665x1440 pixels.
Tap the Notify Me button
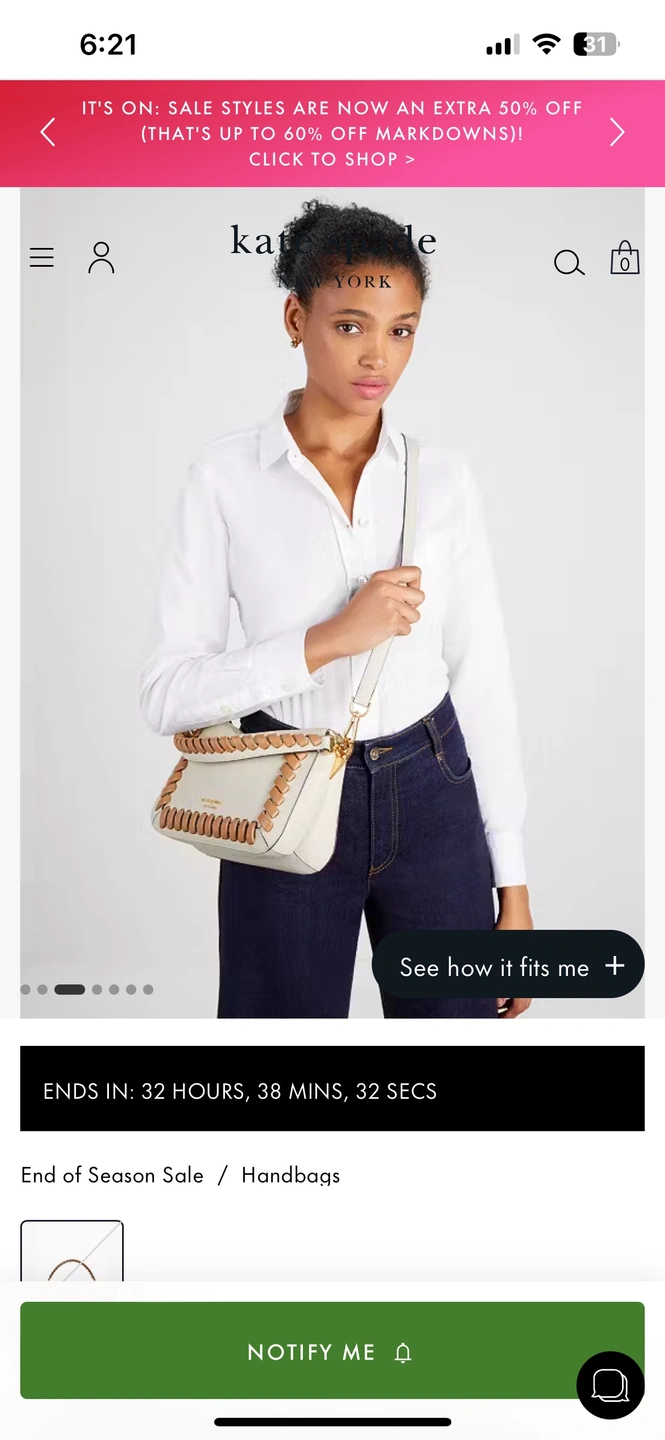tap(332, 1352)
